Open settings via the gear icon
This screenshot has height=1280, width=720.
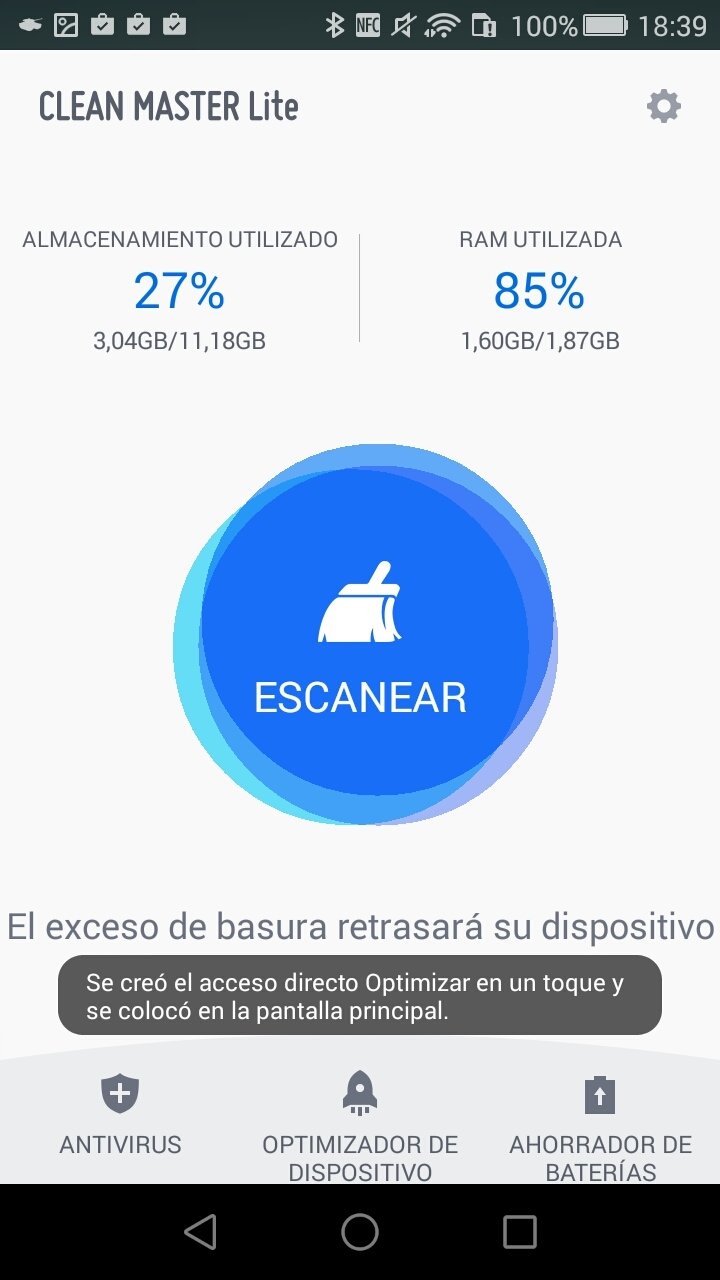663,106
